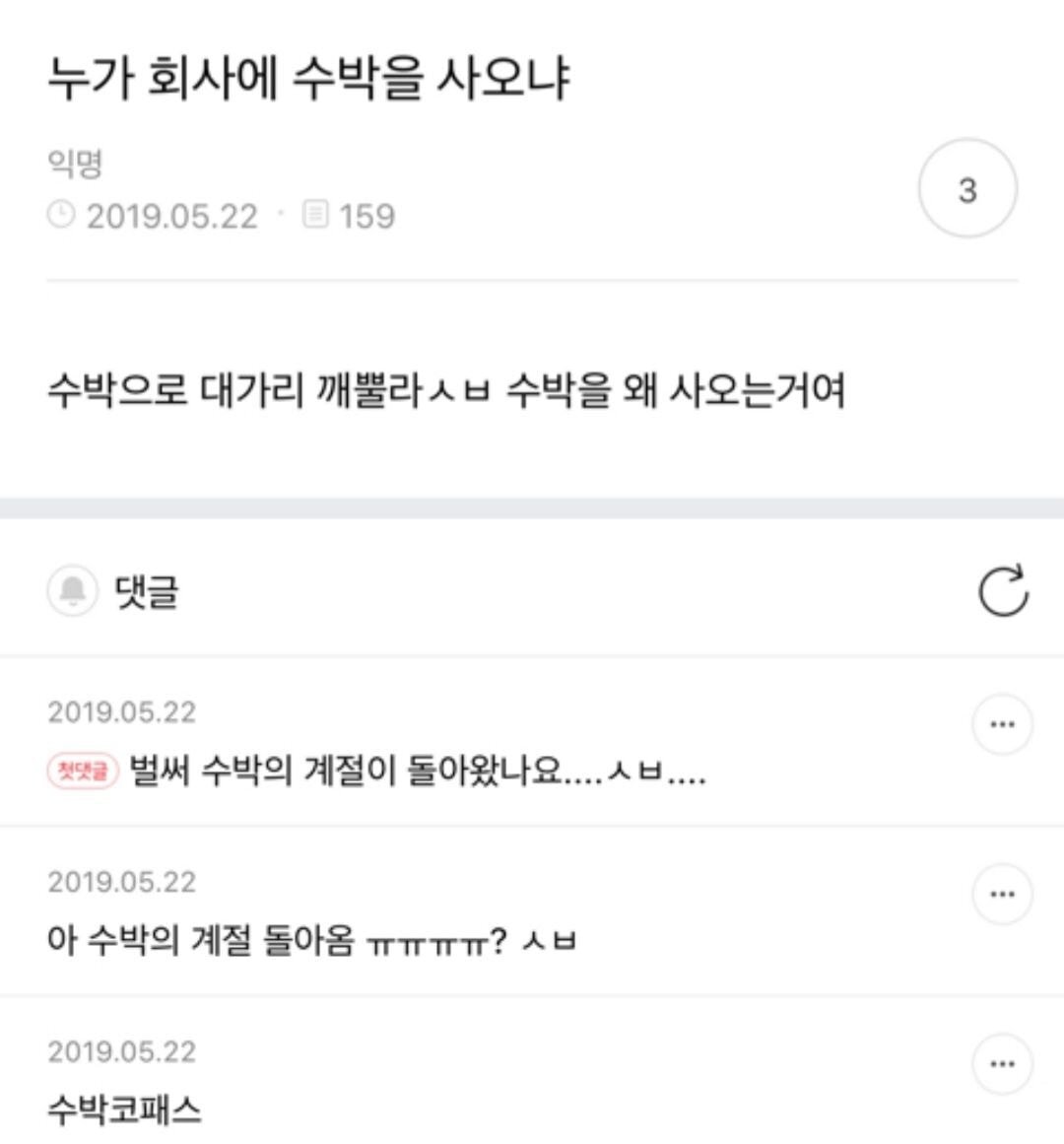Toggle the comment notification bell

click(72, 591)
